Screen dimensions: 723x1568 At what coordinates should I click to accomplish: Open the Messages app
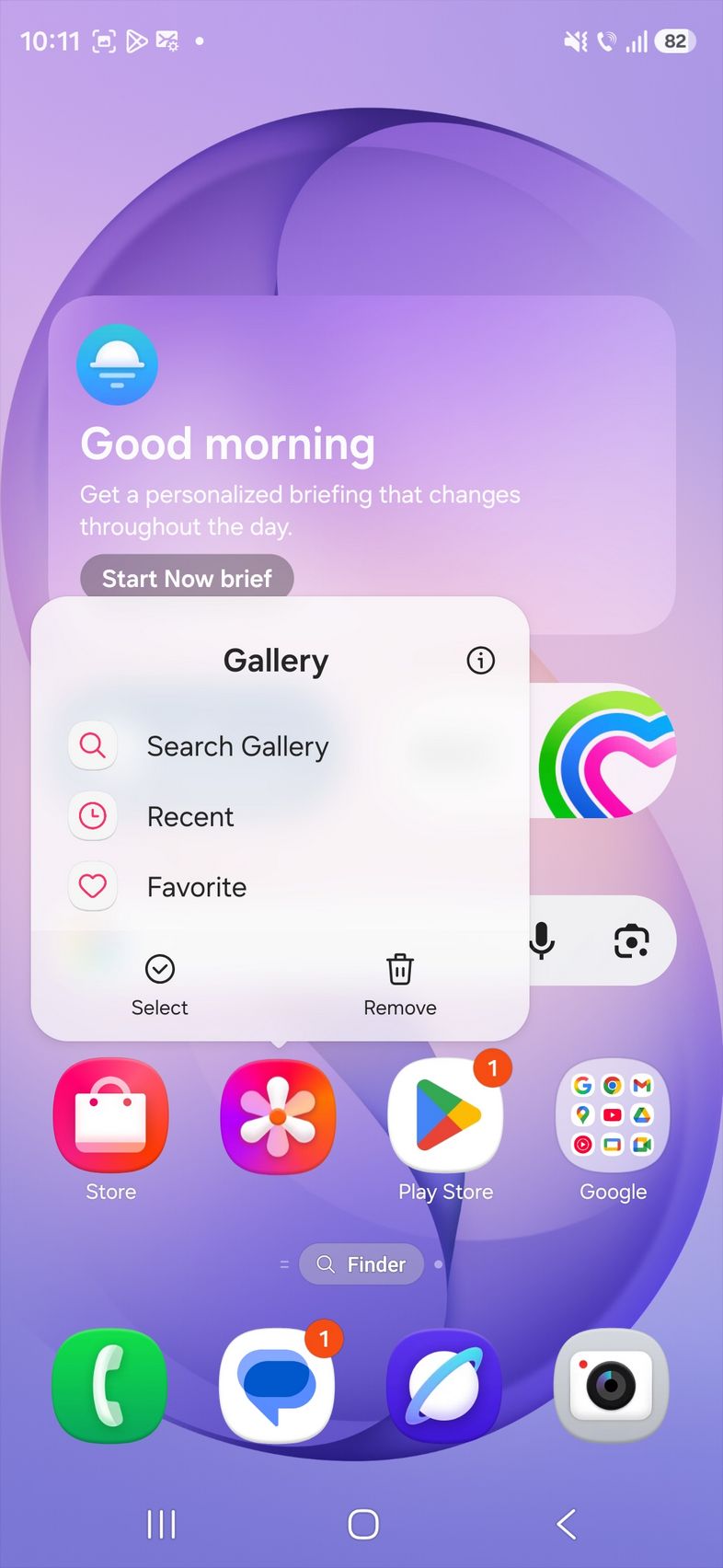coord(277,1385)
